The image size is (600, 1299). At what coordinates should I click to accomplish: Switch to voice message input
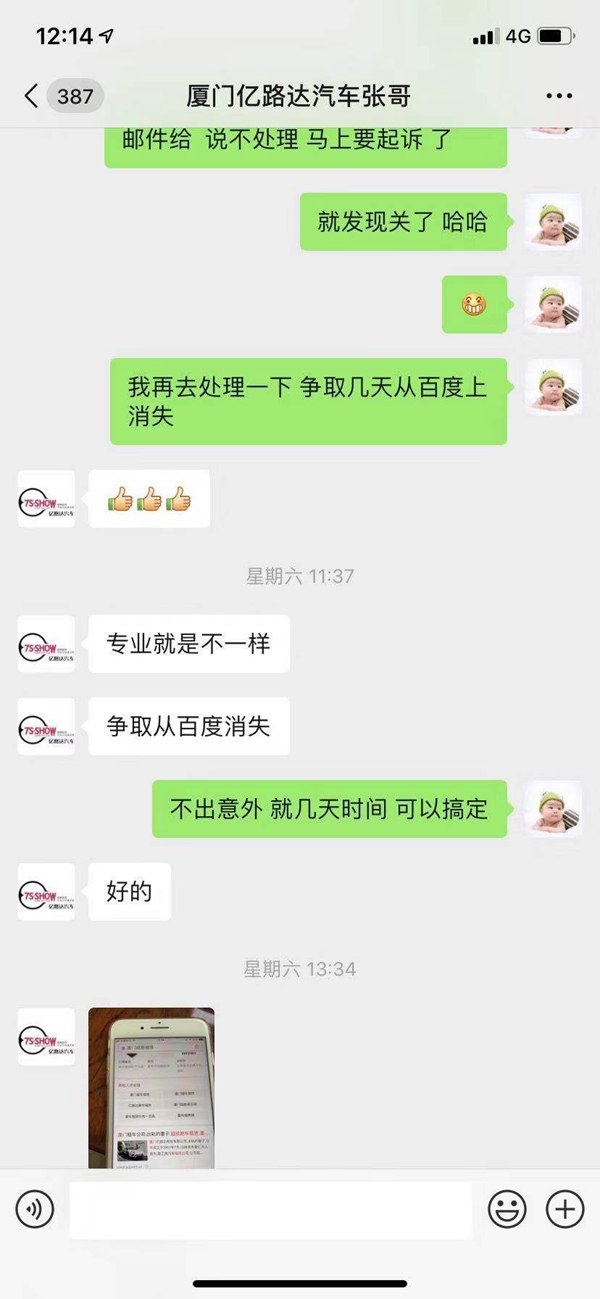pyautogui.click(x=35, y=1210)
